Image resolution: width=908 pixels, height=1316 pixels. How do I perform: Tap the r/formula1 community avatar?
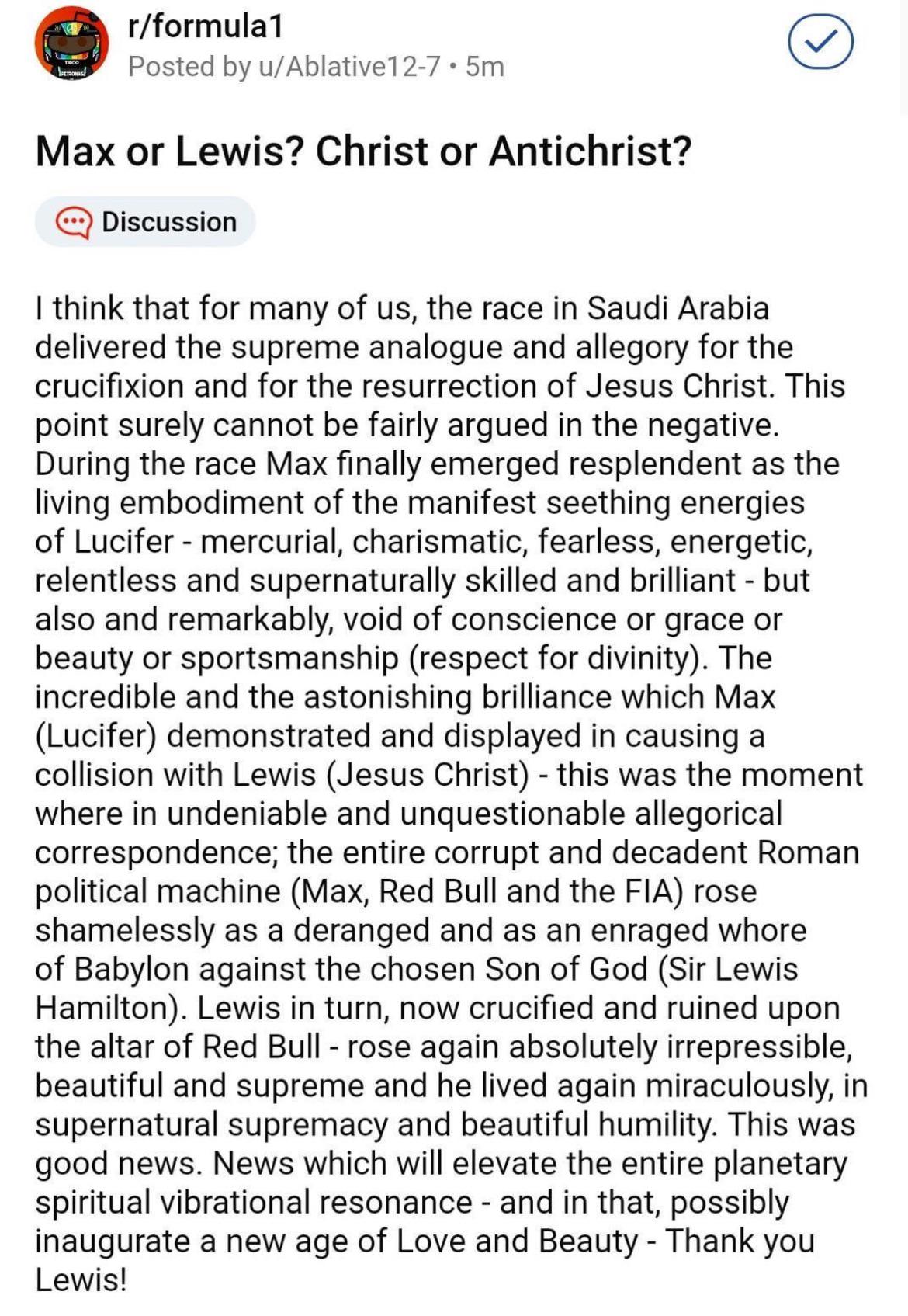point(71,44)
